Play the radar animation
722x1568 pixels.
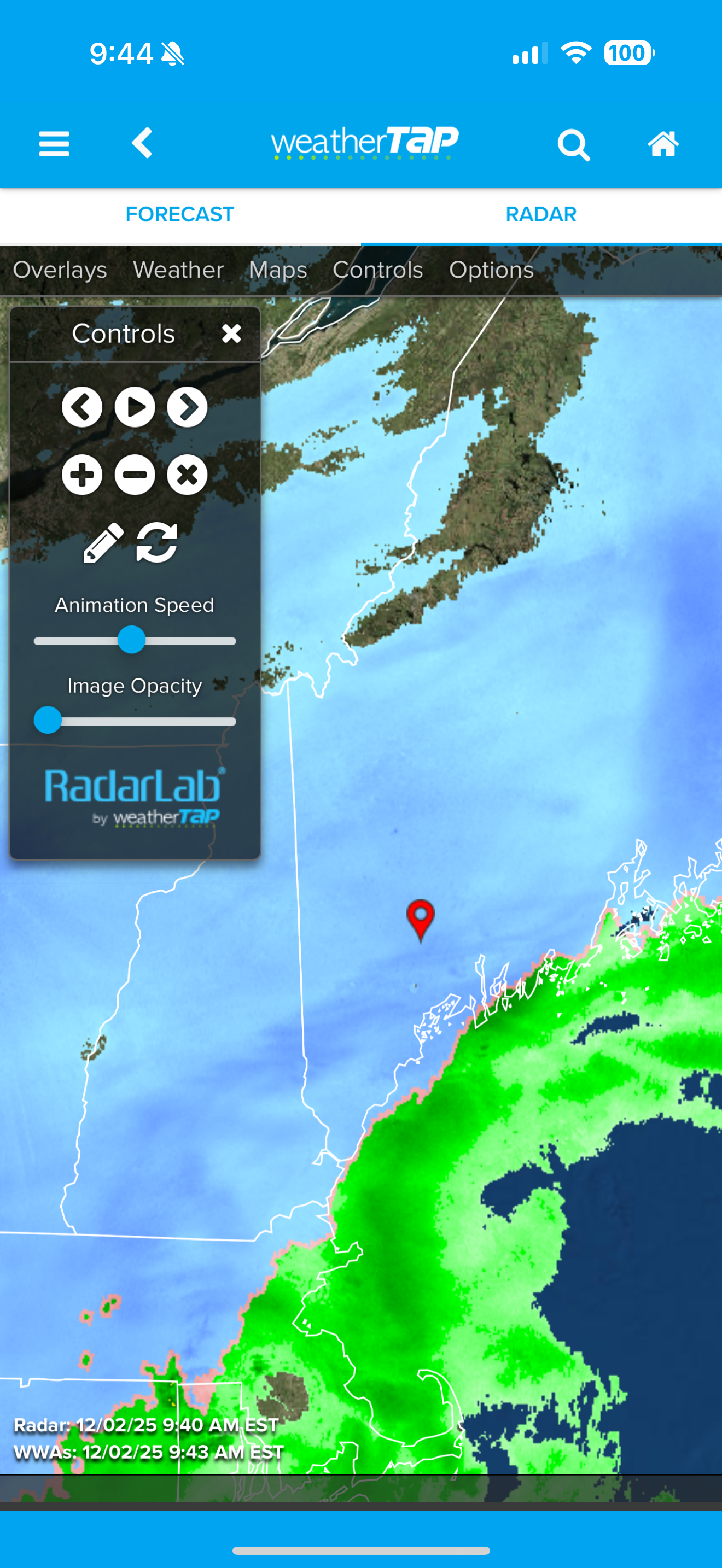click(135, 407)
